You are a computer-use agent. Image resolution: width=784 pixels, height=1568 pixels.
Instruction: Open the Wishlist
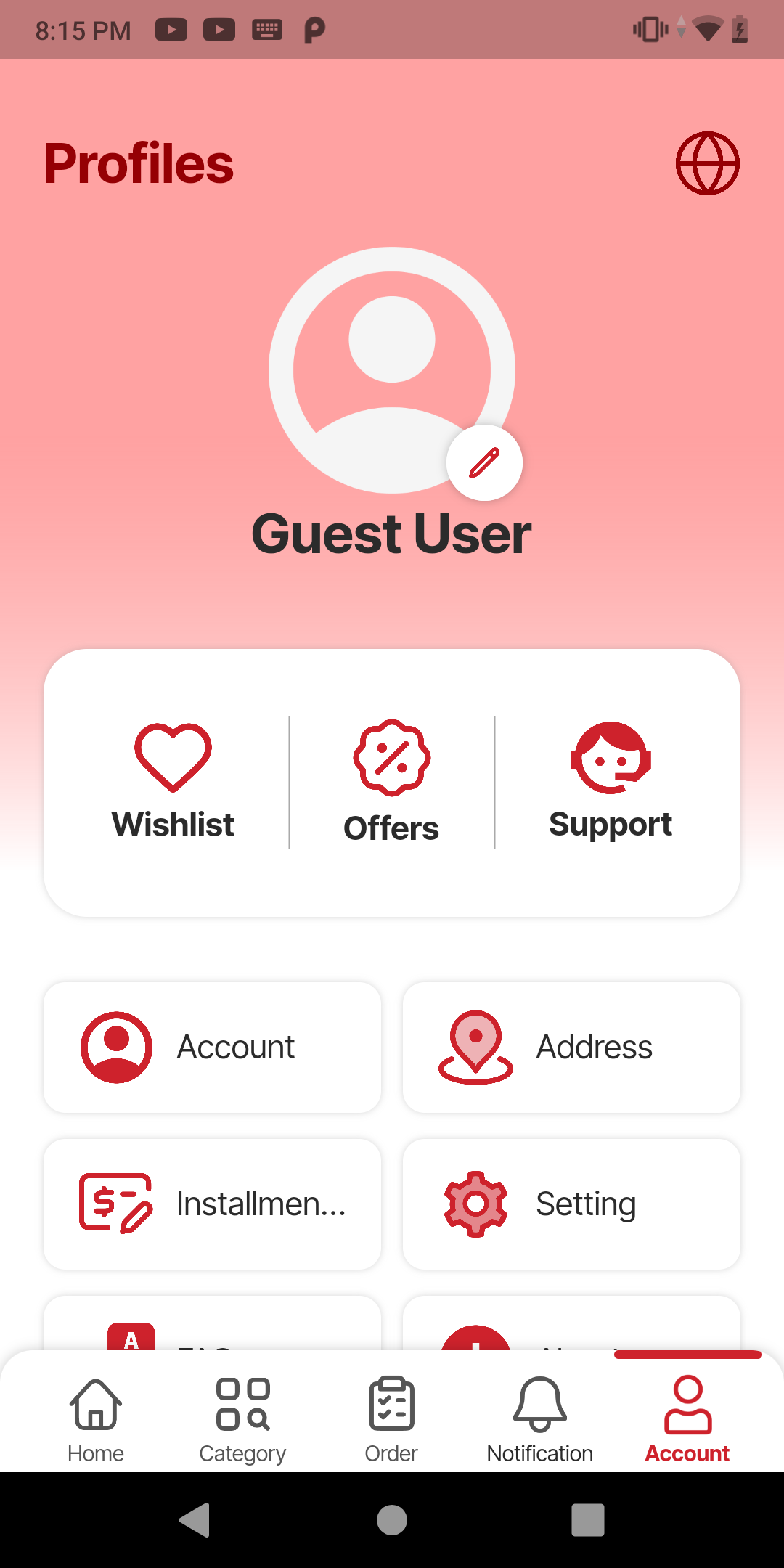(173, 782)
